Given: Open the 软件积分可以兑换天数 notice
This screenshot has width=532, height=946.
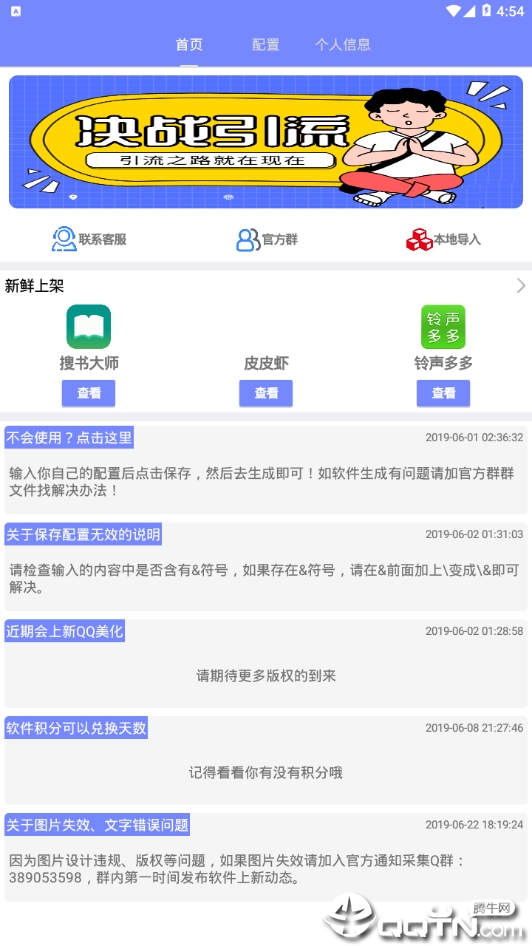Looking at the screenshot, I should [x=266, y=760].
